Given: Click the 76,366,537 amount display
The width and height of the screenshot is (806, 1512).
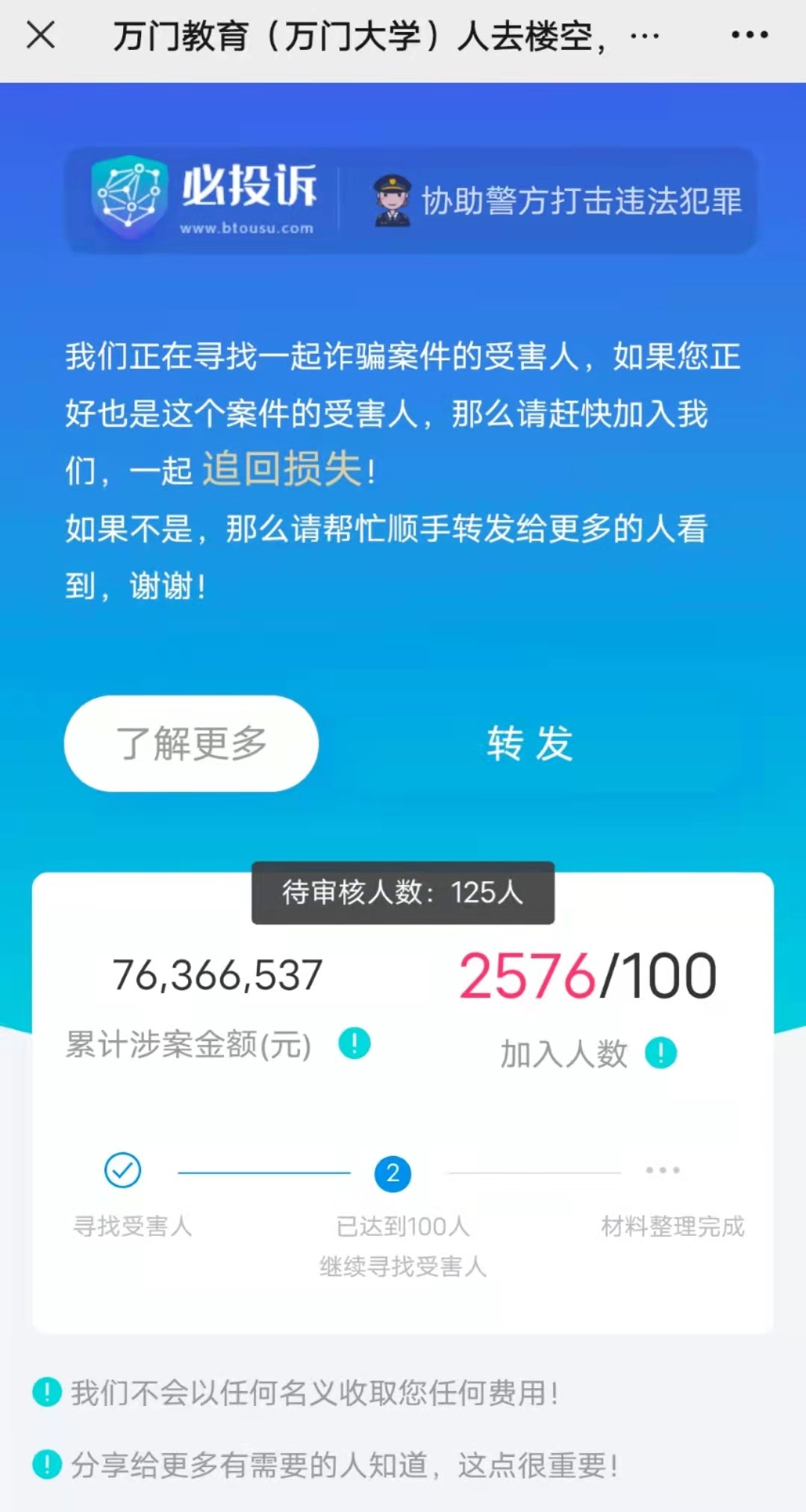Looking at the screenshot, I should point(218,974).
